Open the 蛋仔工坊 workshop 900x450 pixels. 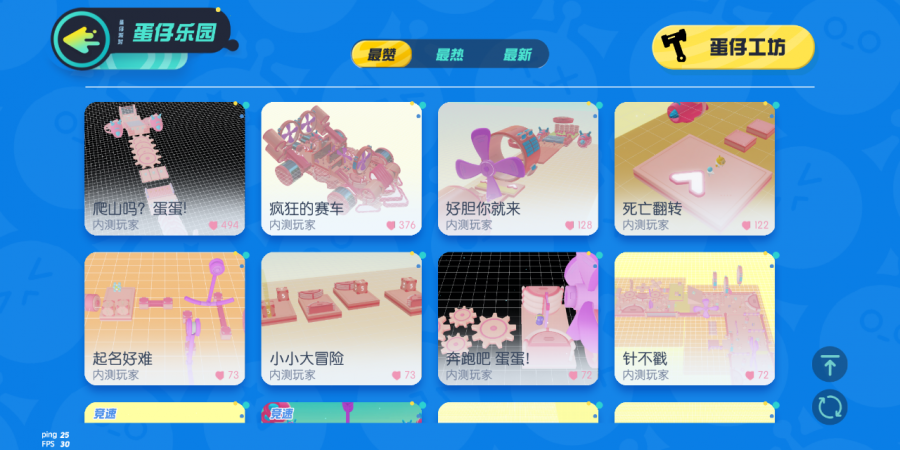point(733,47)
